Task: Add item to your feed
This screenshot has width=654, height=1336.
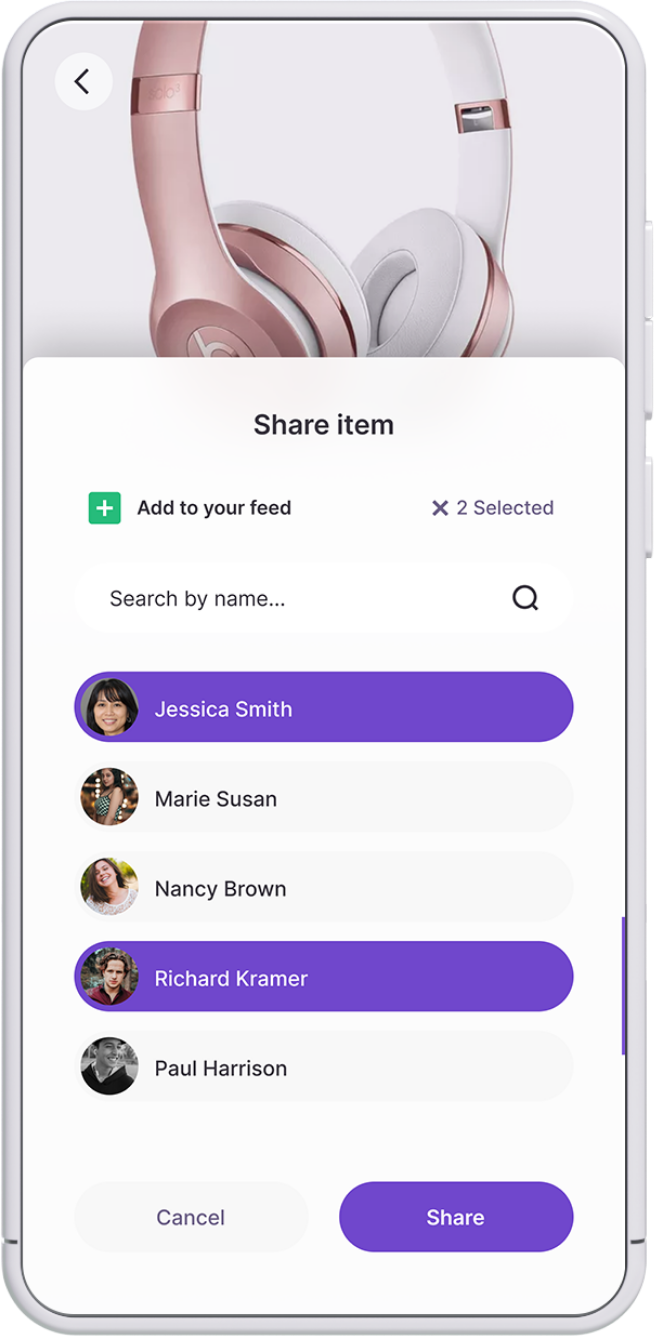Action: click(105, 508)
